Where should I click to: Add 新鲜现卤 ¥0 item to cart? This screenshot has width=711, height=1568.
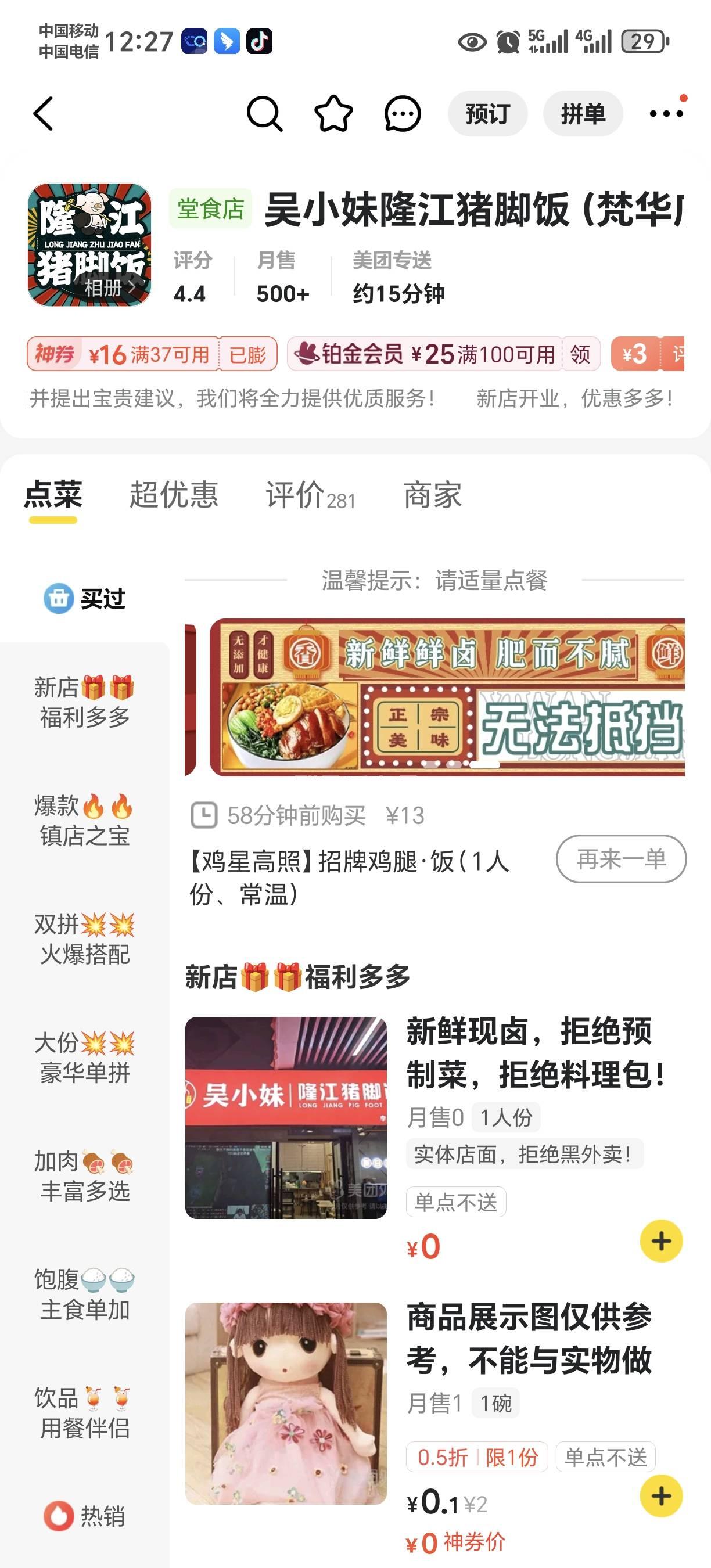coord(661,1241)
